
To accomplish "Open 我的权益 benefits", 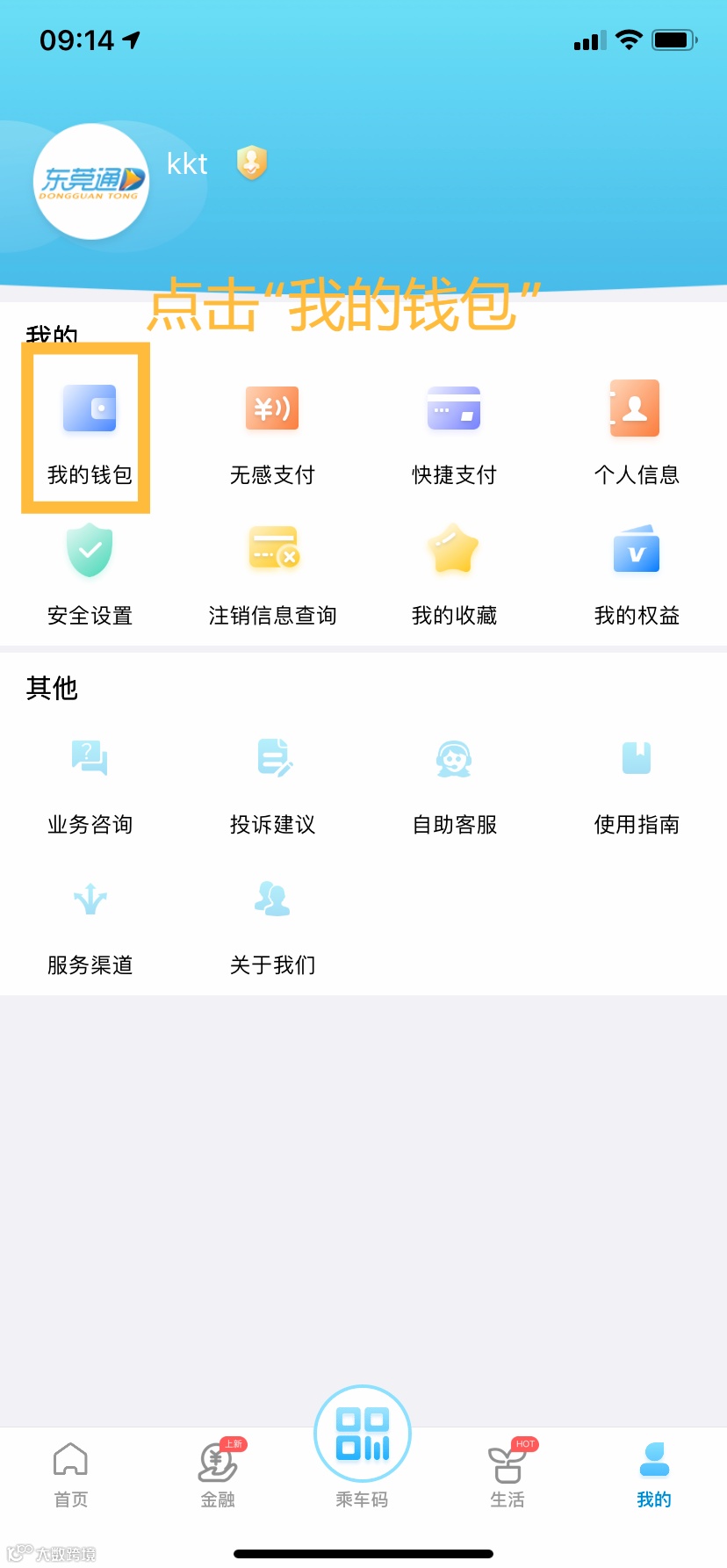I will [637, 571].
